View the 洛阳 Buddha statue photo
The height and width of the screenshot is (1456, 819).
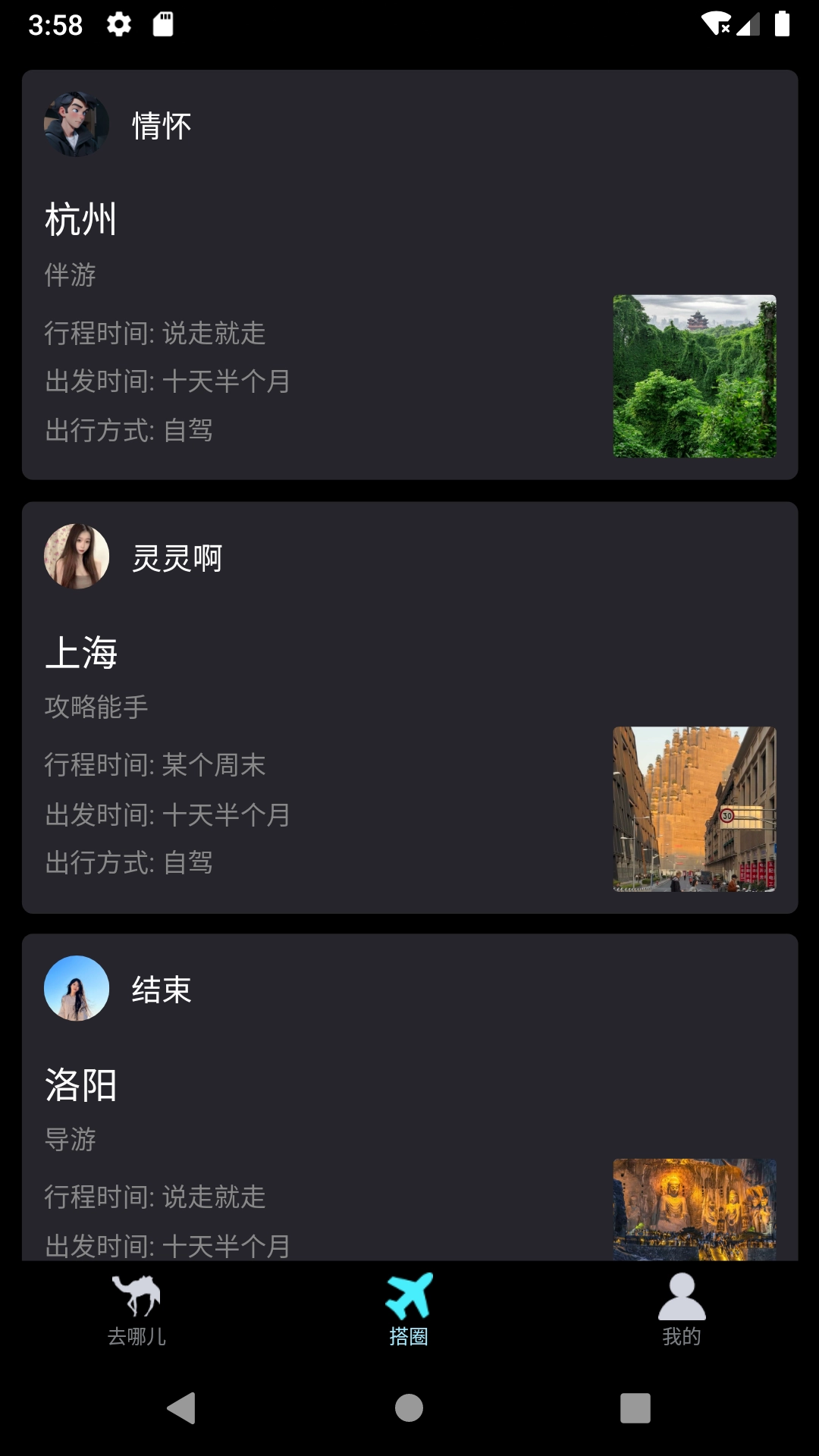(x=695, y=1207)
